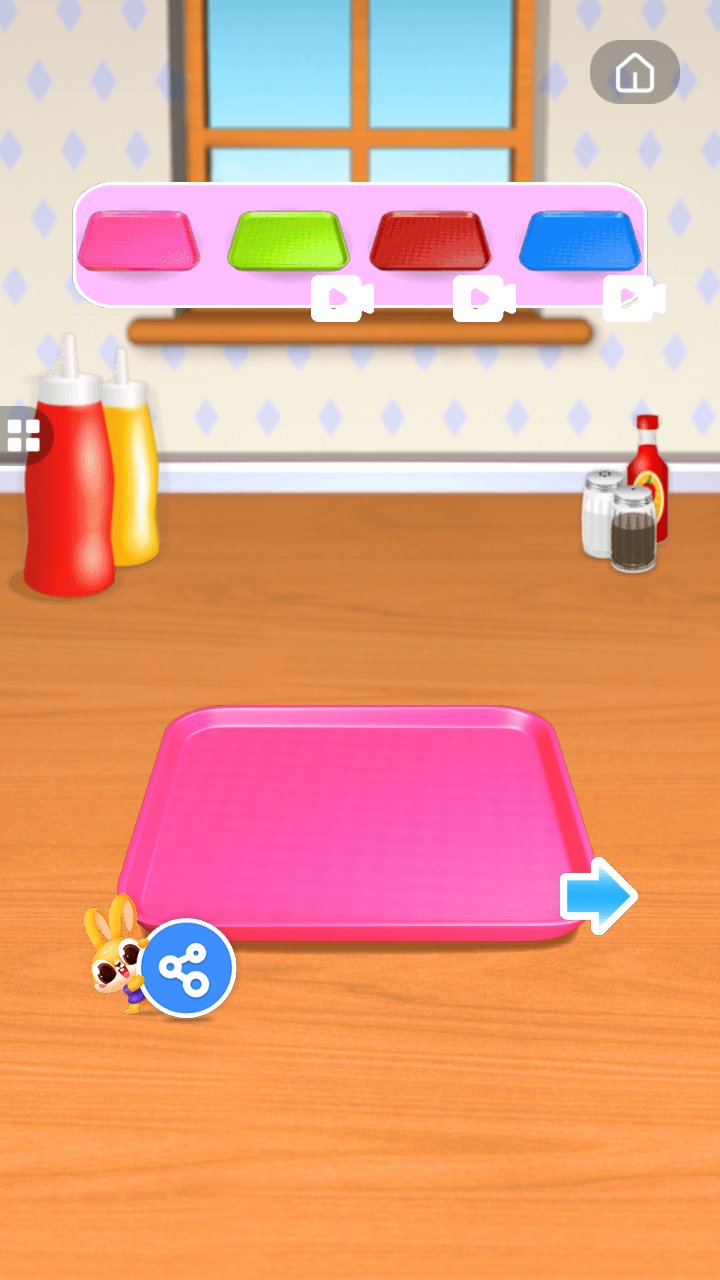Screen dimensions: 720x1280
Task: Go to the home screen icon
Action: click(634, 72)
